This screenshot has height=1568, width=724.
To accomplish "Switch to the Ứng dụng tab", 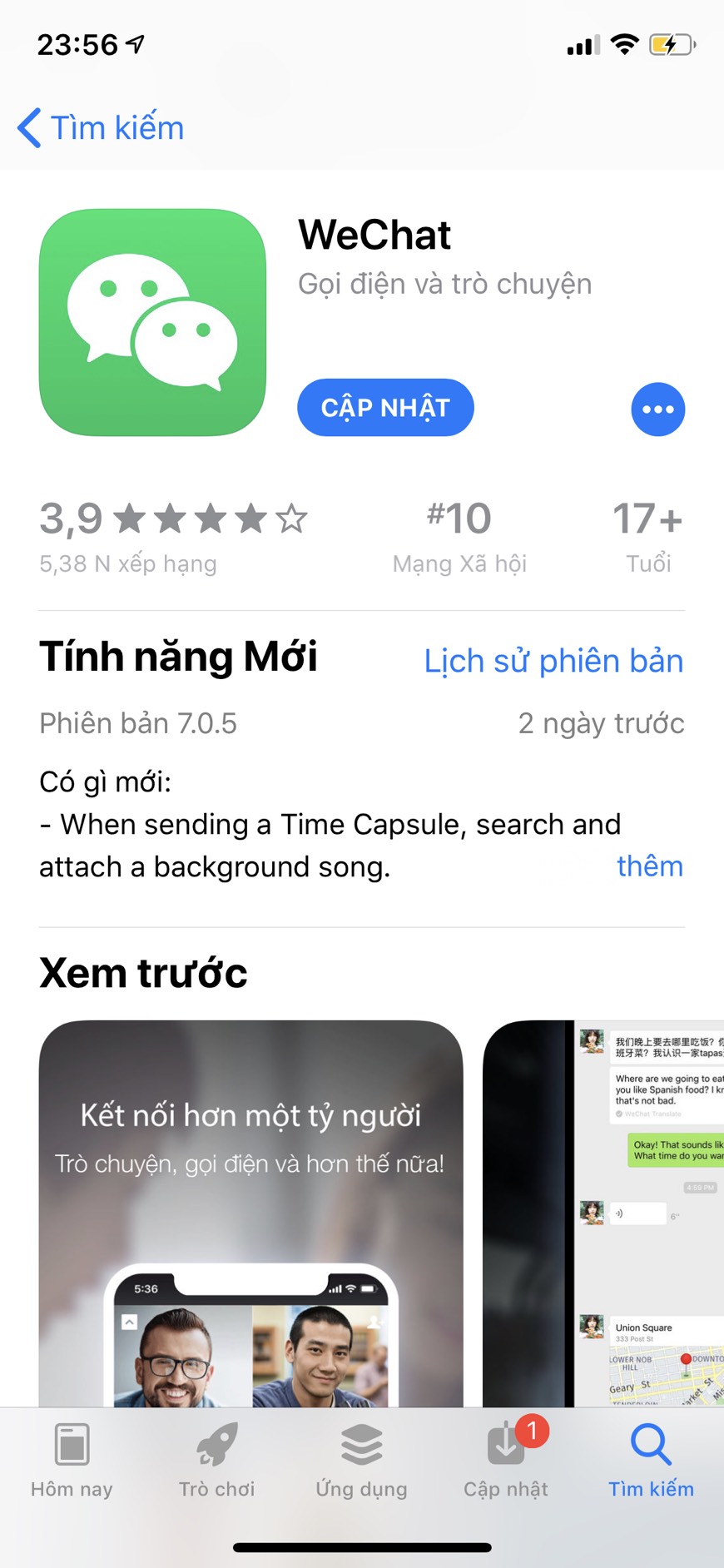I will 361,1460.
